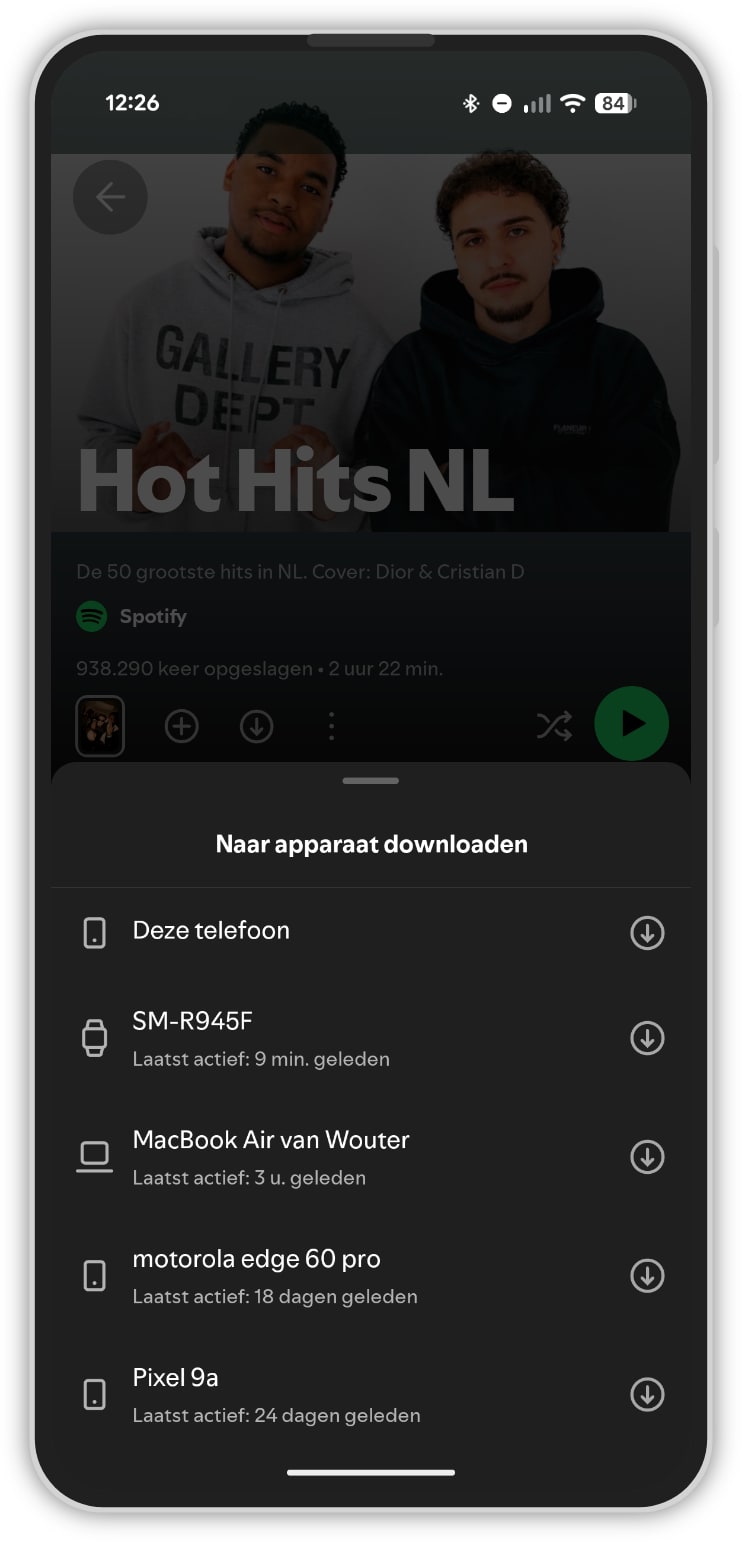
Task: Download the playlist to SM-R945F watch
Action: coord(647,1038)
